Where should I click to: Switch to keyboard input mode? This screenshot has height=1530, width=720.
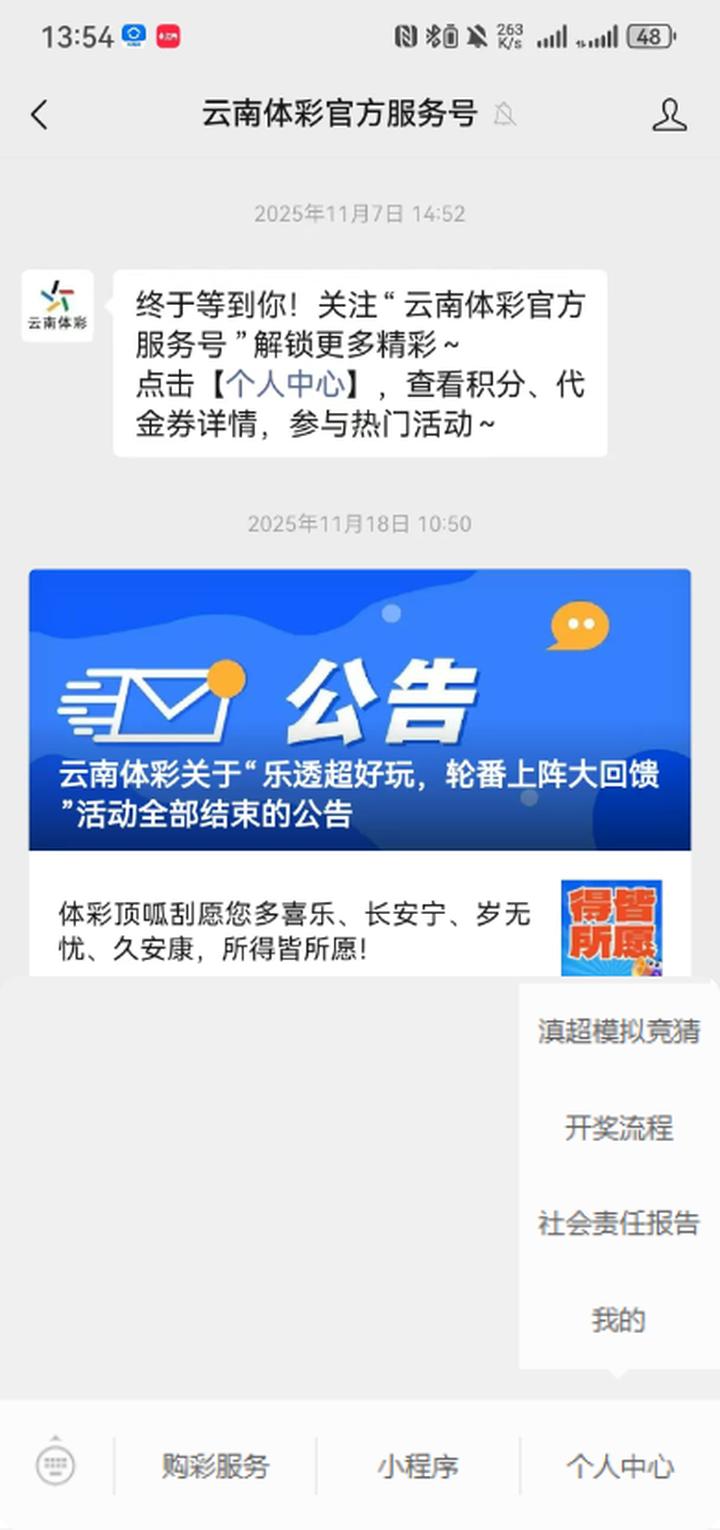point(56,1466)
